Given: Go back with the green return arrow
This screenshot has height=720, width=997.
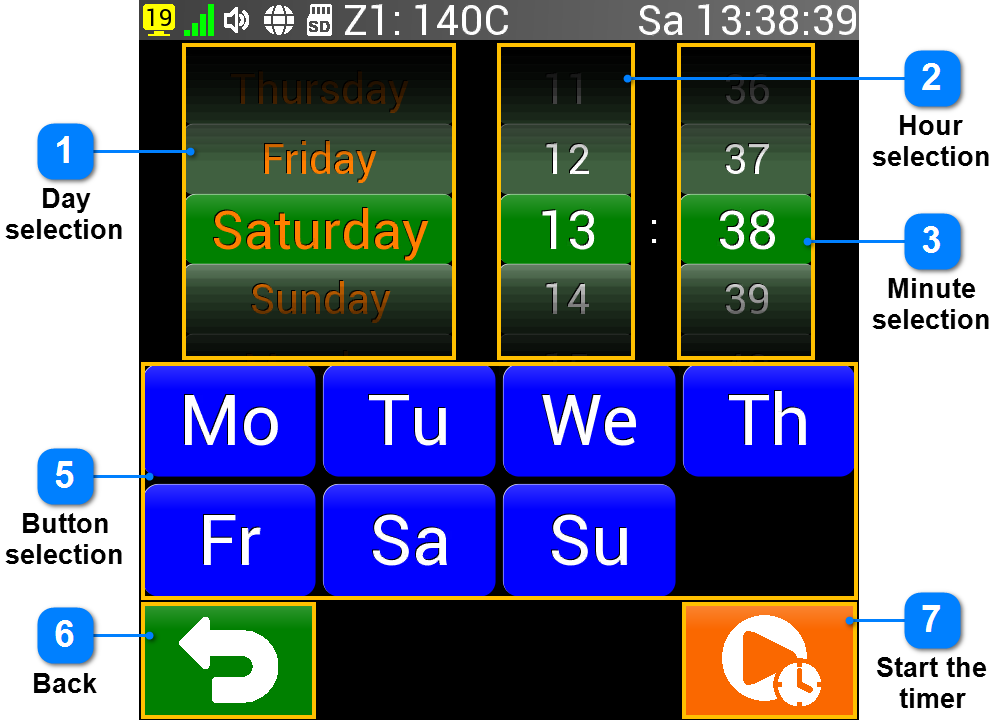Looking at the screenshot, I should point(229,660).
